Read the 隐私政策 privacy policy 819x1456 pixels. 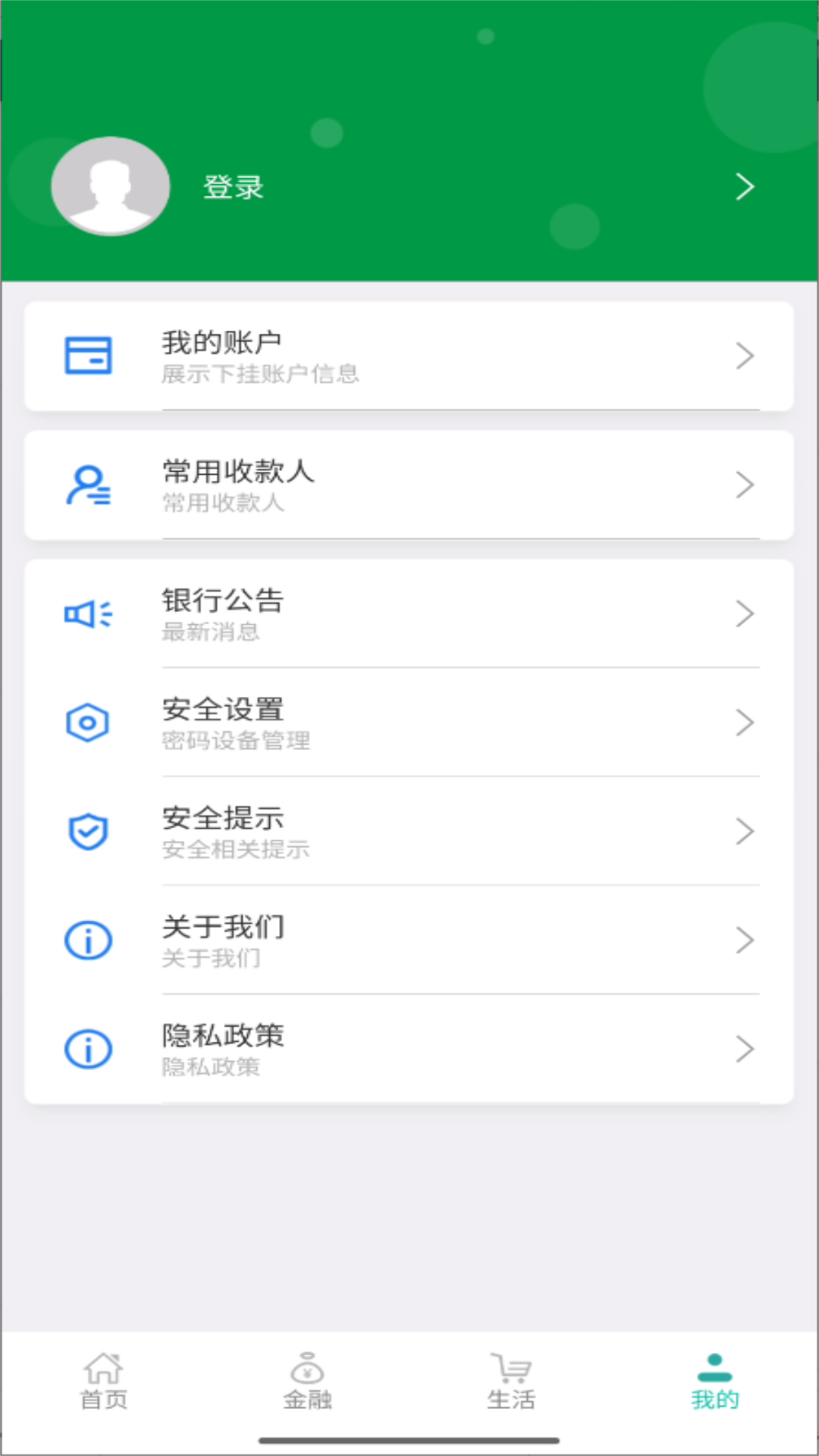pos(409,1050)
